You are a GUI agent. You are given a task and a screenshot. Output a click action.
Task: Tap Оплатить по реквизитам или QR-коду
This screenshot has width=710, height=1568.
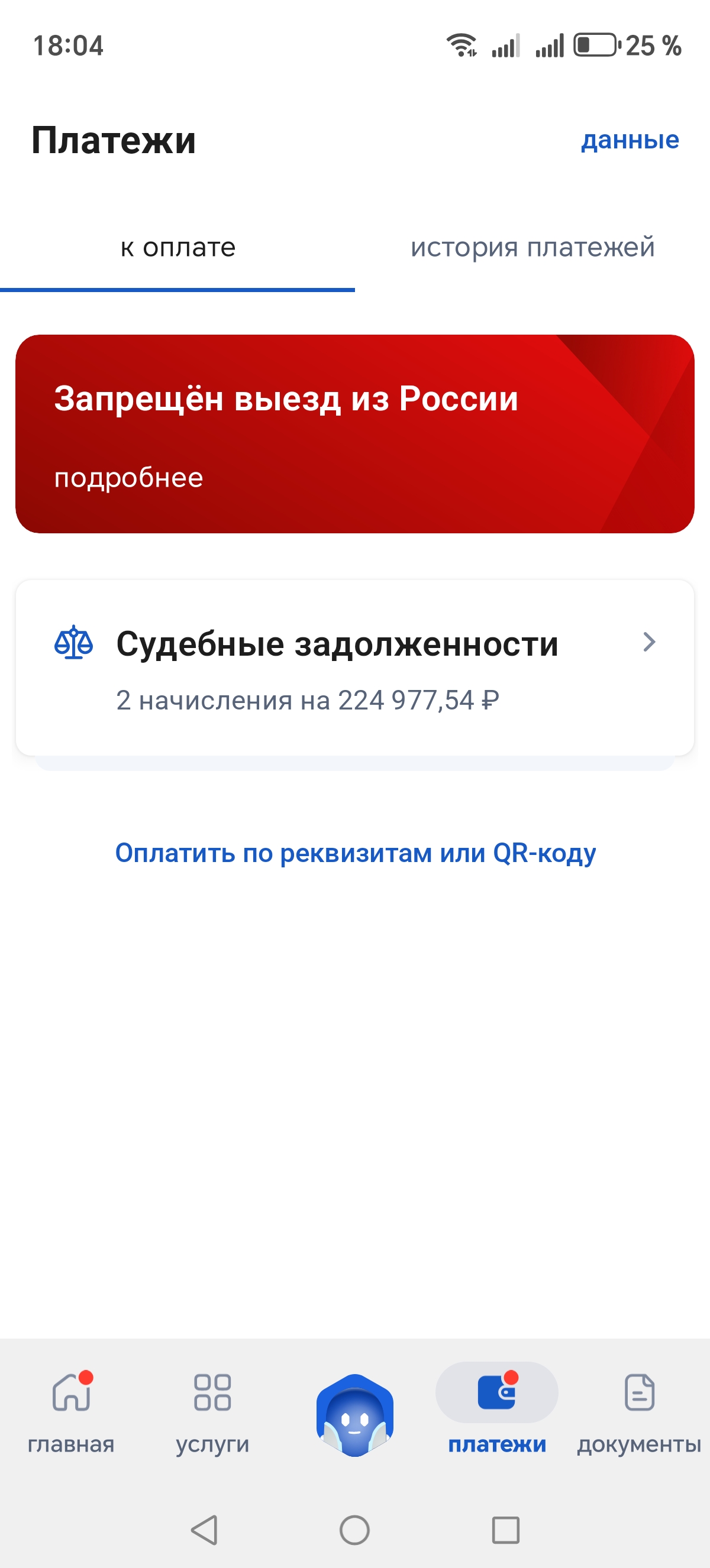point(355,853)
